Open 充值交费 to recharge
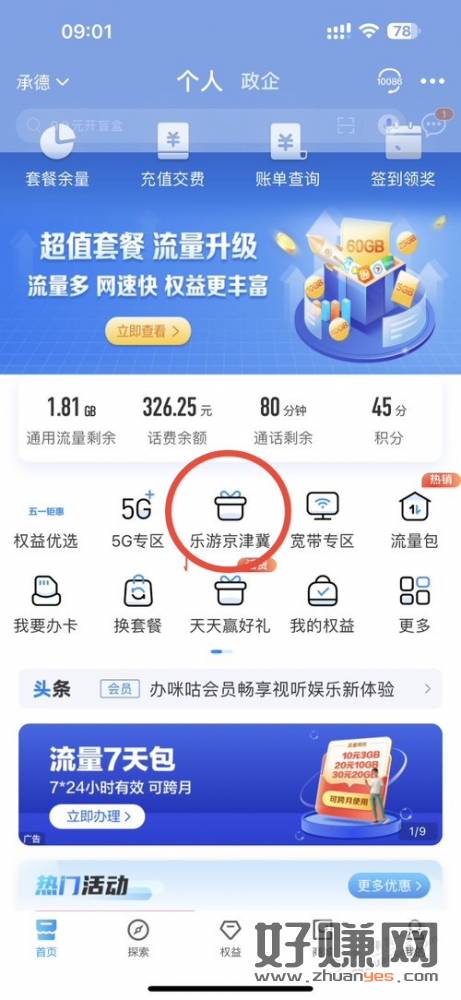This screenshot has height=1000, width=461. pyautogui.click(x=172, y=156)
